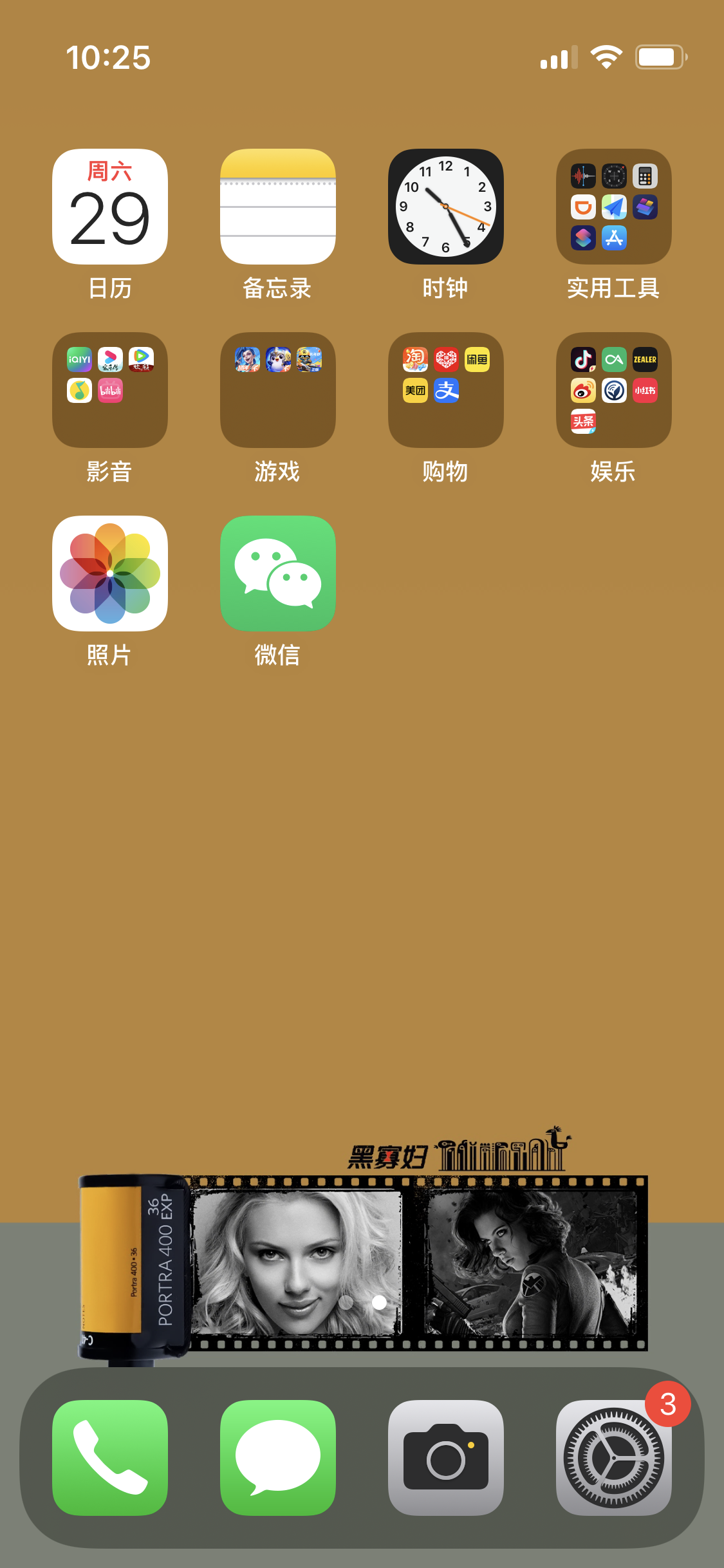724x1568 pixels.
Task: Open the 影音 folder
Action: coord(110,390)
